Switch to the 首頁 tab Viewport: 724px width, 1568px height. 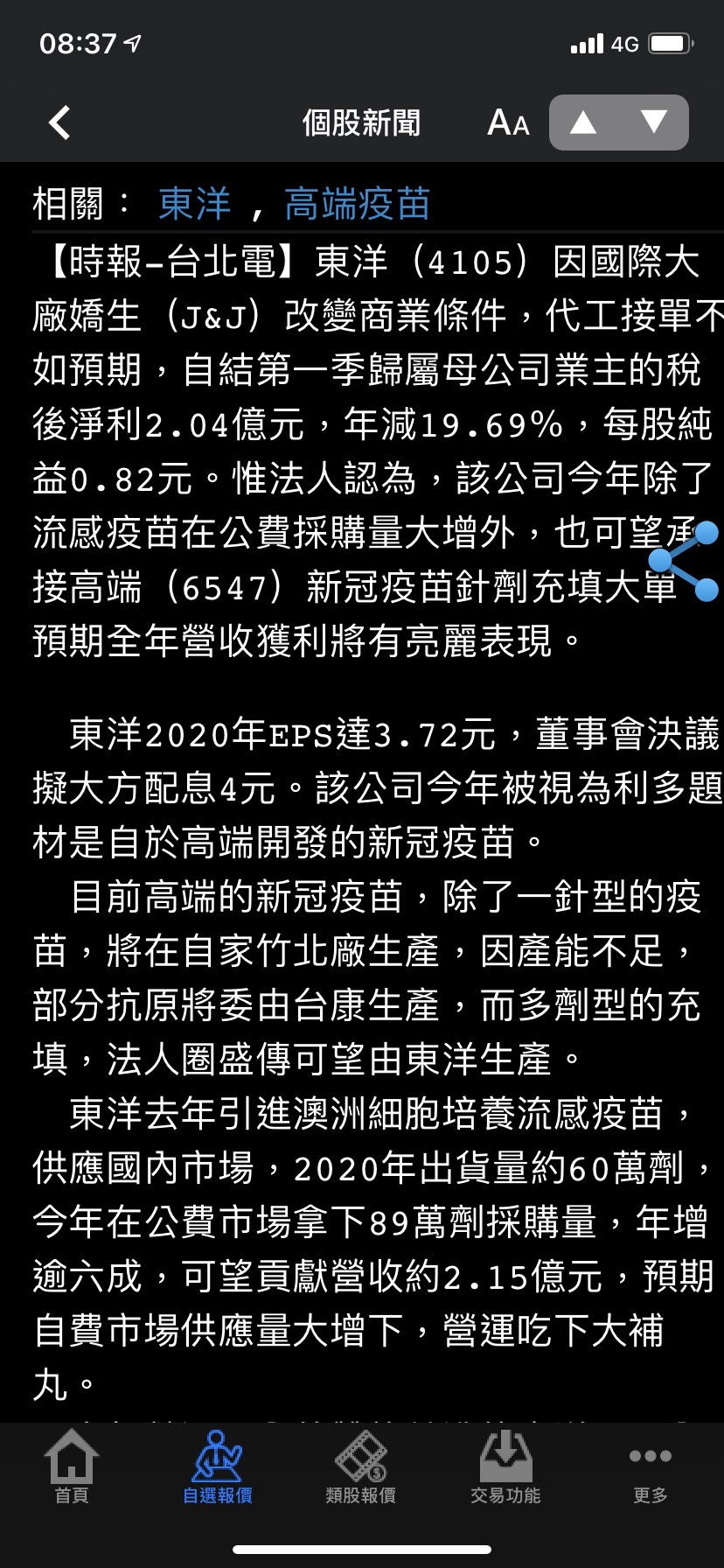tap(72, 1468)
